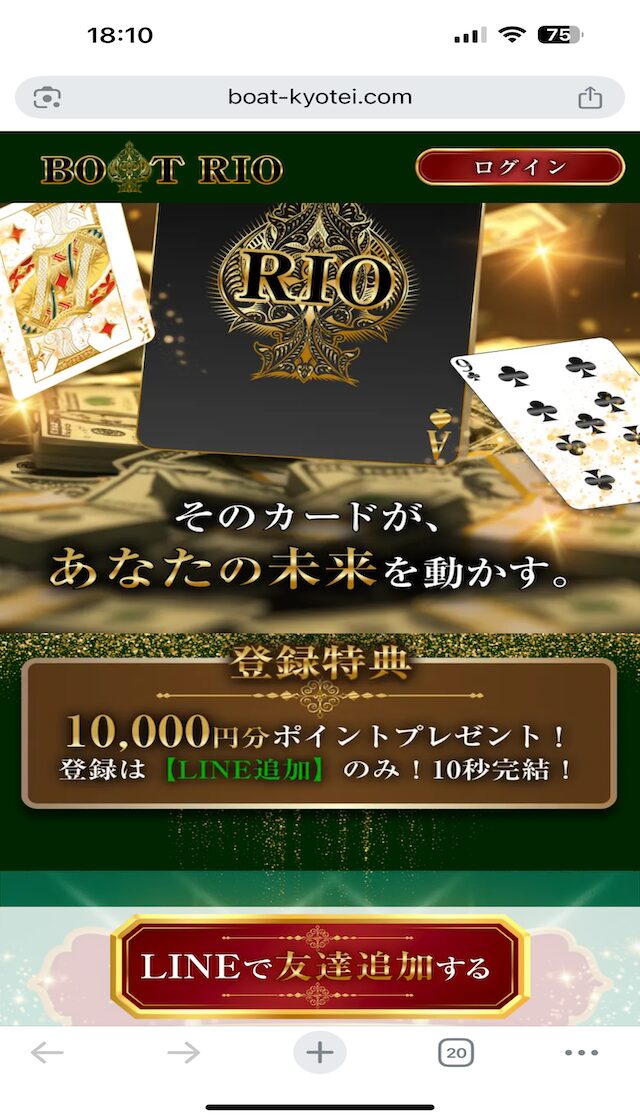The width and height of the screenshot is (640, 1120).
Task: Go back to the previous page
Action: pos(48,1052)
